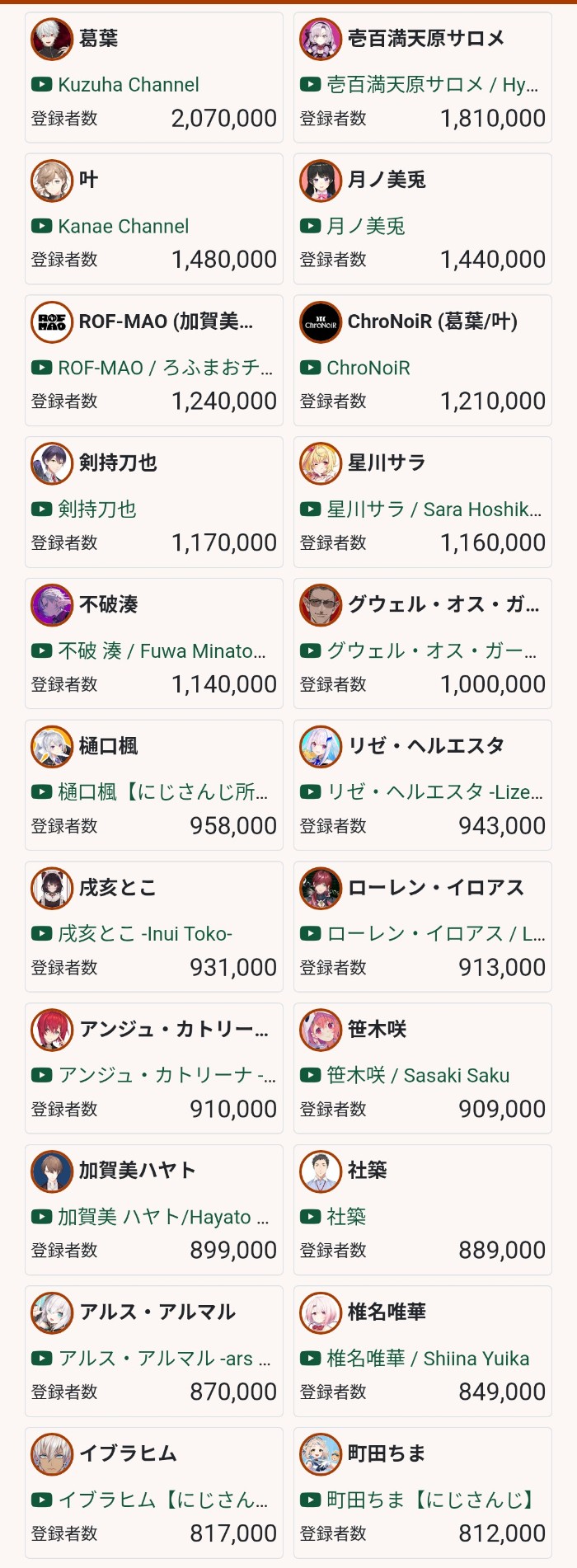This screenshot has height=1568, width=577.
Task: Open the 社築 YouTube channel link
Action: click(345, 1217)
